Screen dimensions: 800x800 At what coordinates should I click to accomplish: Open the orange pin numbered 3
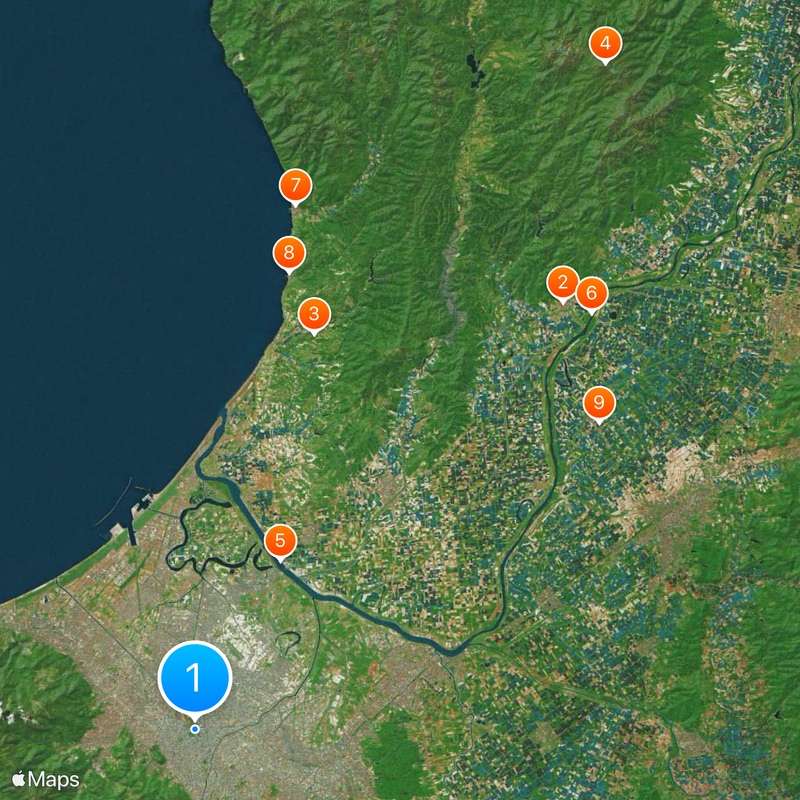coord(314,315)
